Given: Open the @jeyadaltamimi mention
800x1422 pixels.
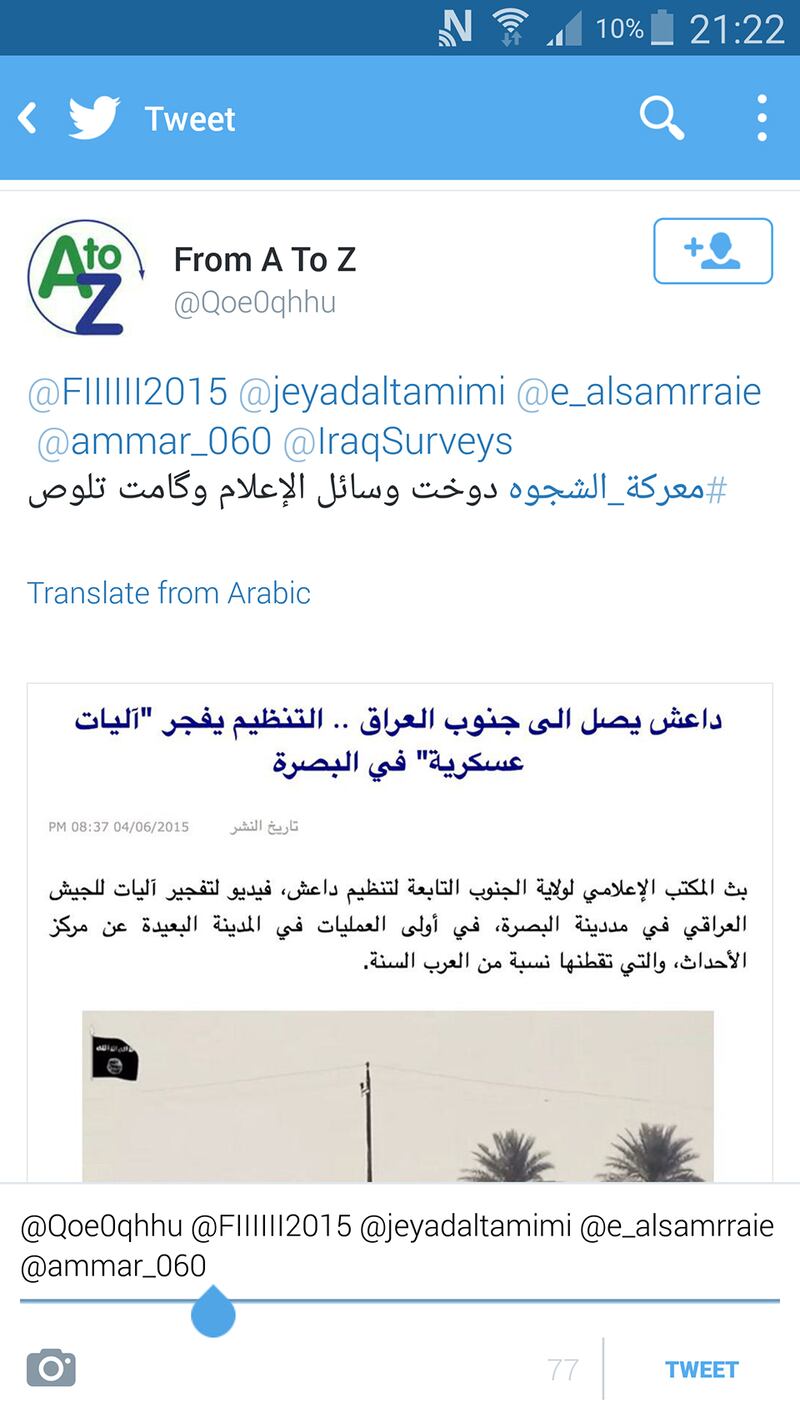Looking at the screenshot, I should 372,392.
